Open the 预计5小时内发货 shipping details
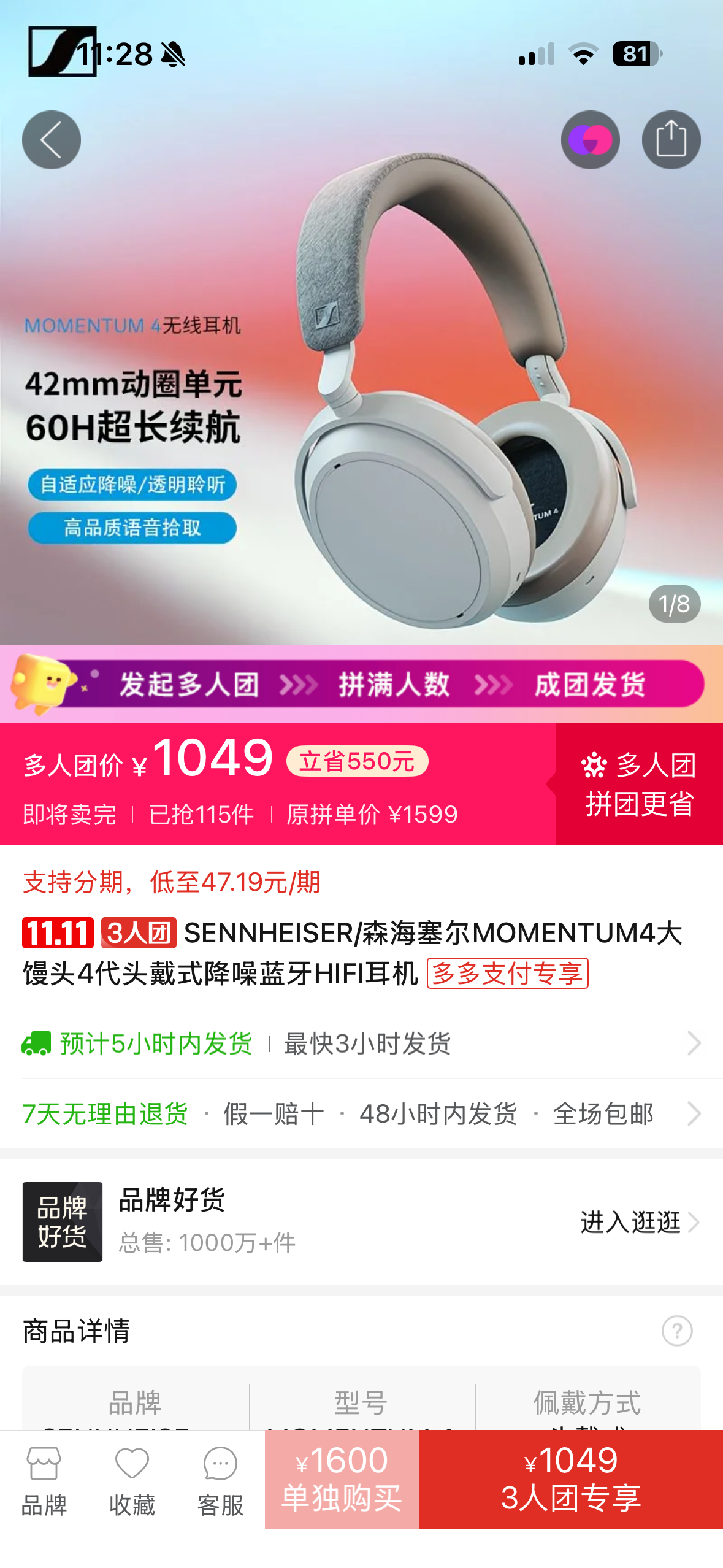The height and width of the screenshot is (1568, 723). tap(361, 1043)
